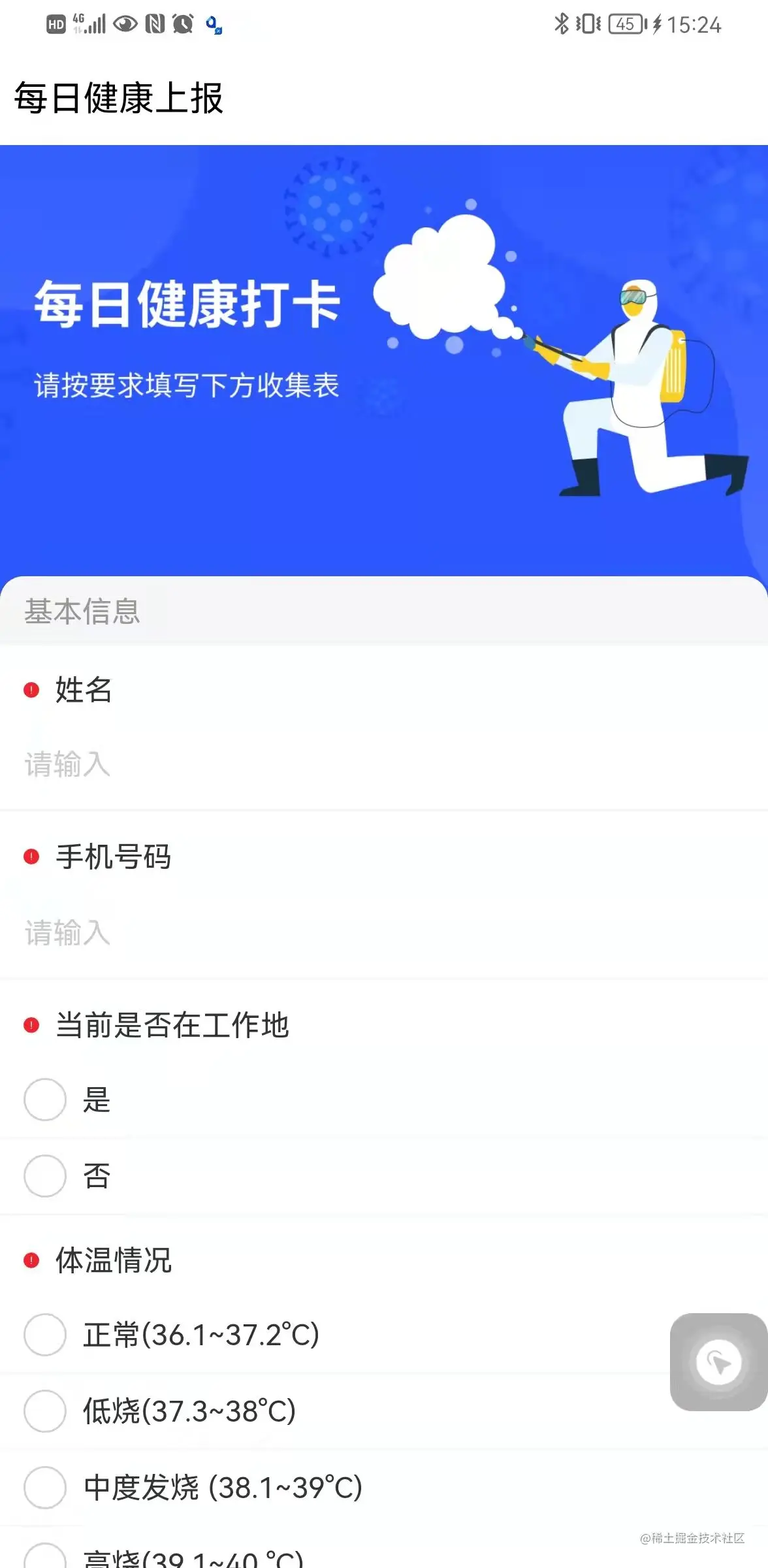Image resolution: width=768 pixels, height=1568 pixels.
Task: Pick 中度发烧 (38.1~39°C) option
Action: coord(45,1487)
